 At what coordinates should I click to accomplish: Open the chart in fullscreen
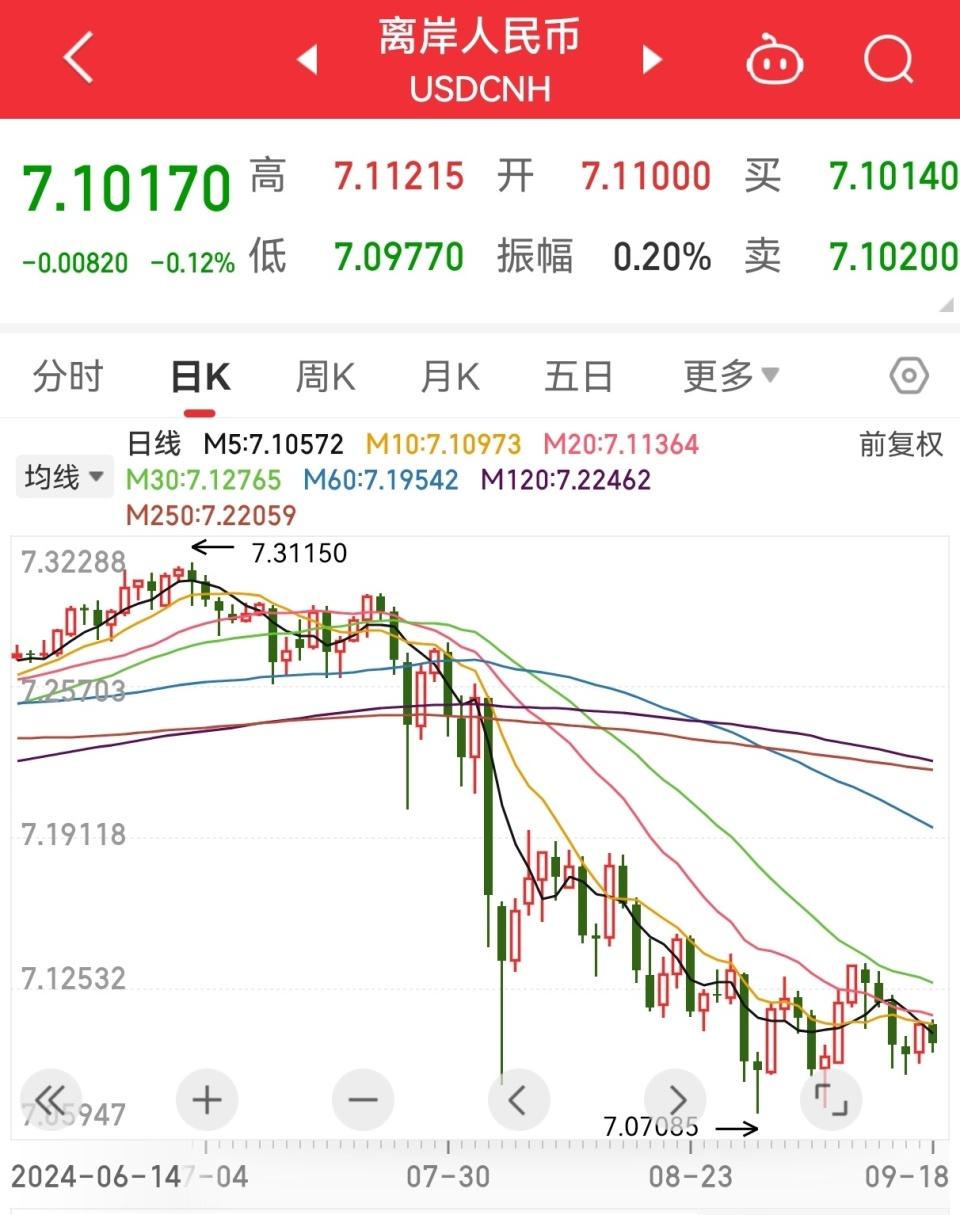tap(831, 1100)
